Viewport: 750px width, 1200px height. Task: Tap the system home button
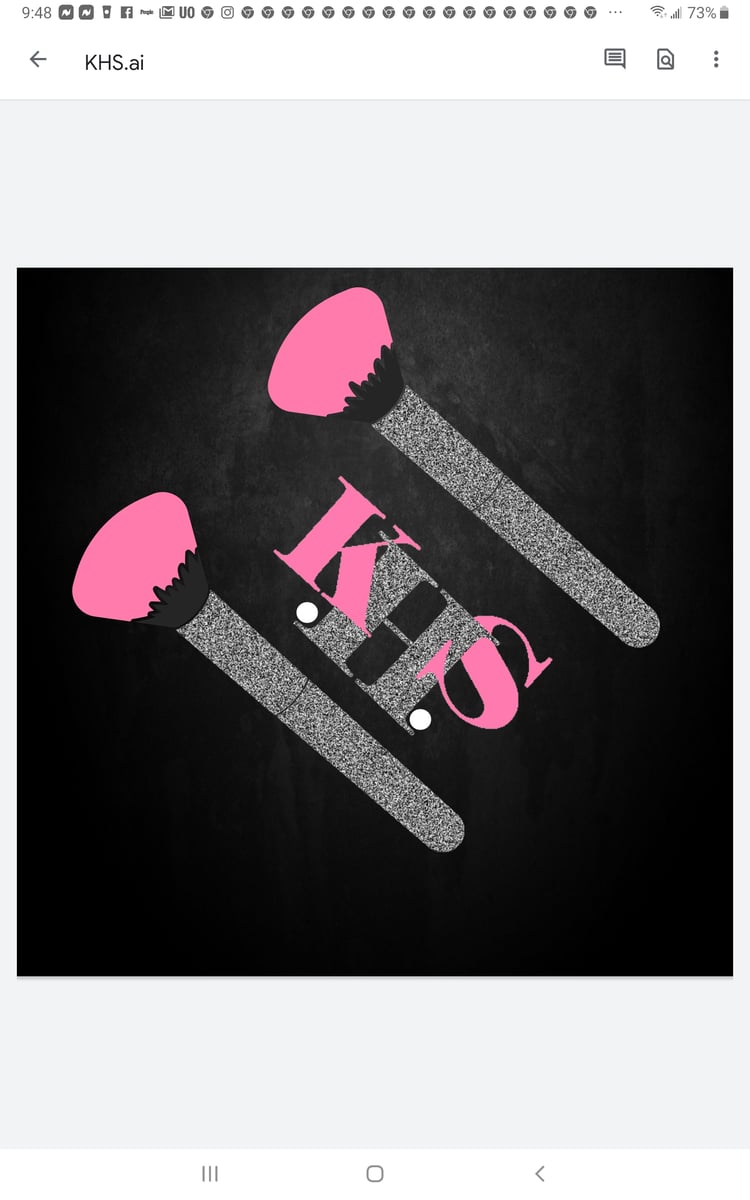tap(375, 1173)
